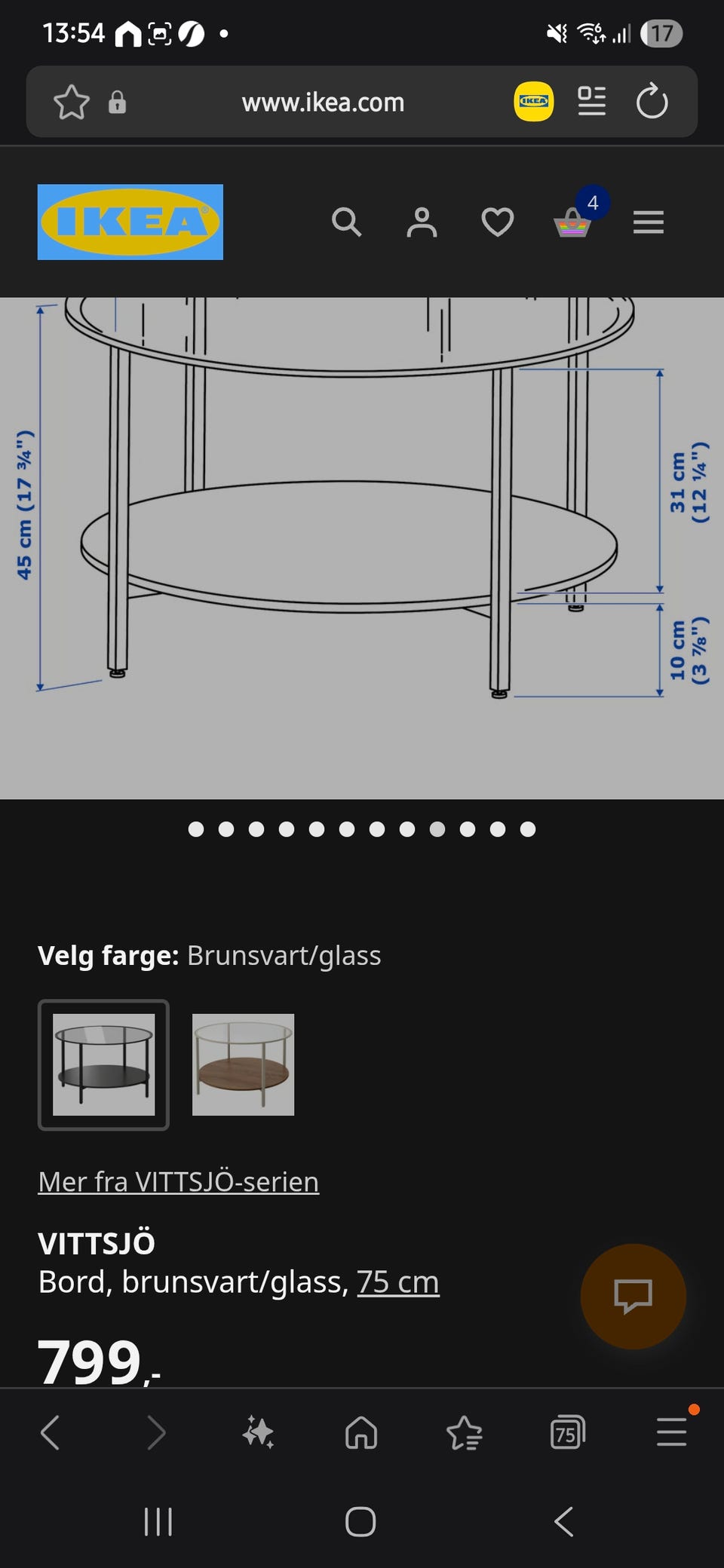Click the 75 cm size link
724x1568 pixels.
point(397,1281)
